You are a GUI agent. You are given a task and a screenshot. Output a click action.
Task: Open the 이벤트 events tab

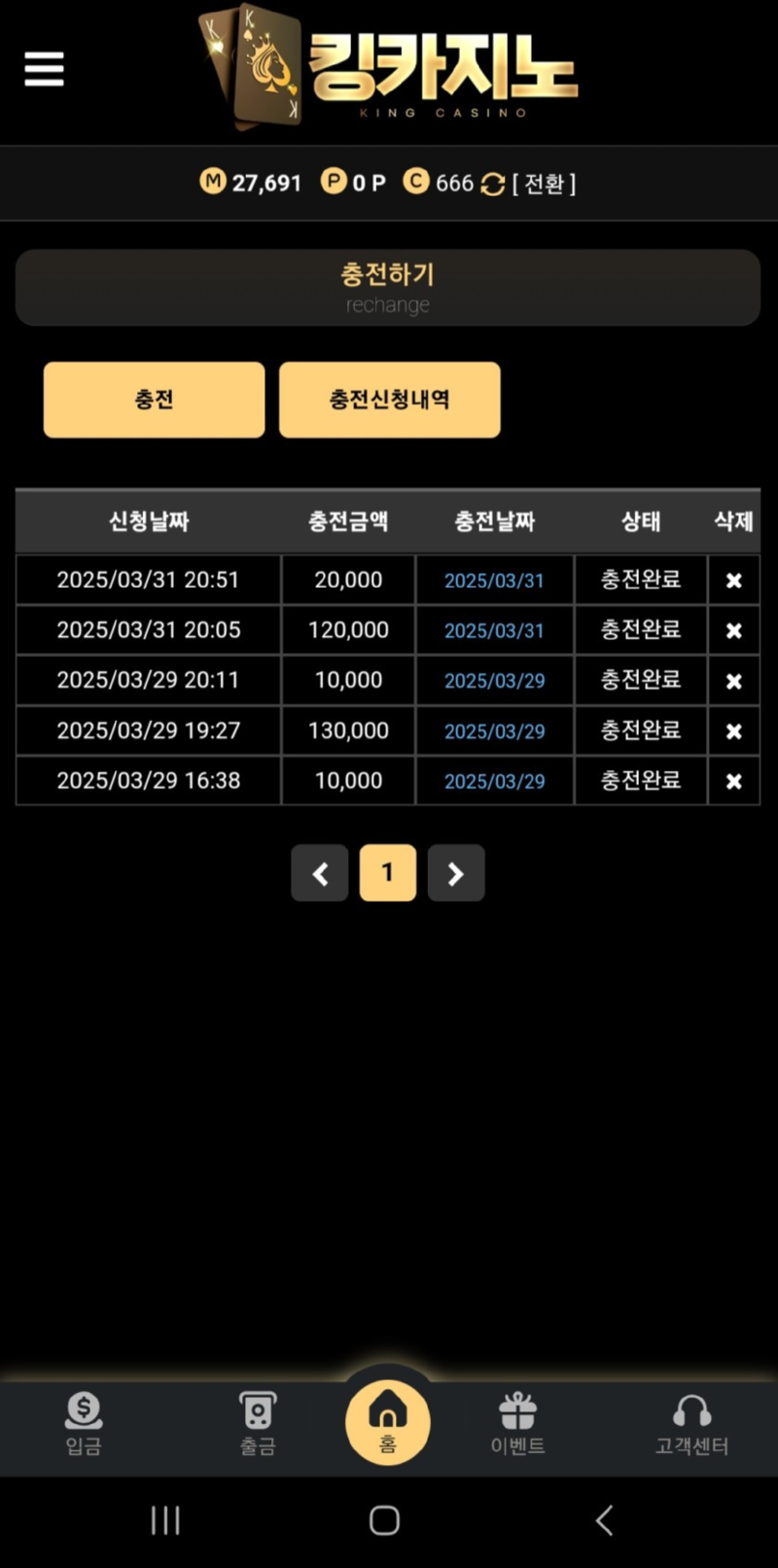pos(517,1424)
